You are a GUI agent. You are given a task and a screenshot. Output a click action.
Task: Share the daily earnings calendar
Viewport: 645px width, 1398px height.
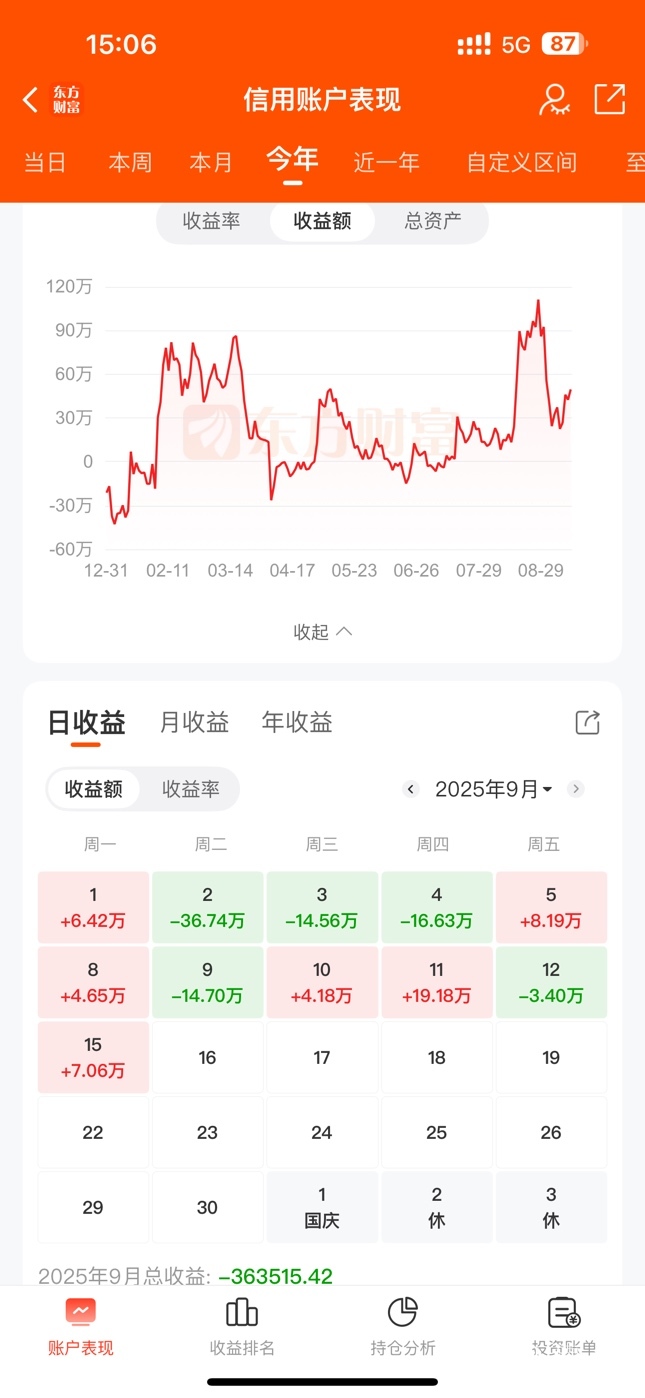(x=587, y=723)
